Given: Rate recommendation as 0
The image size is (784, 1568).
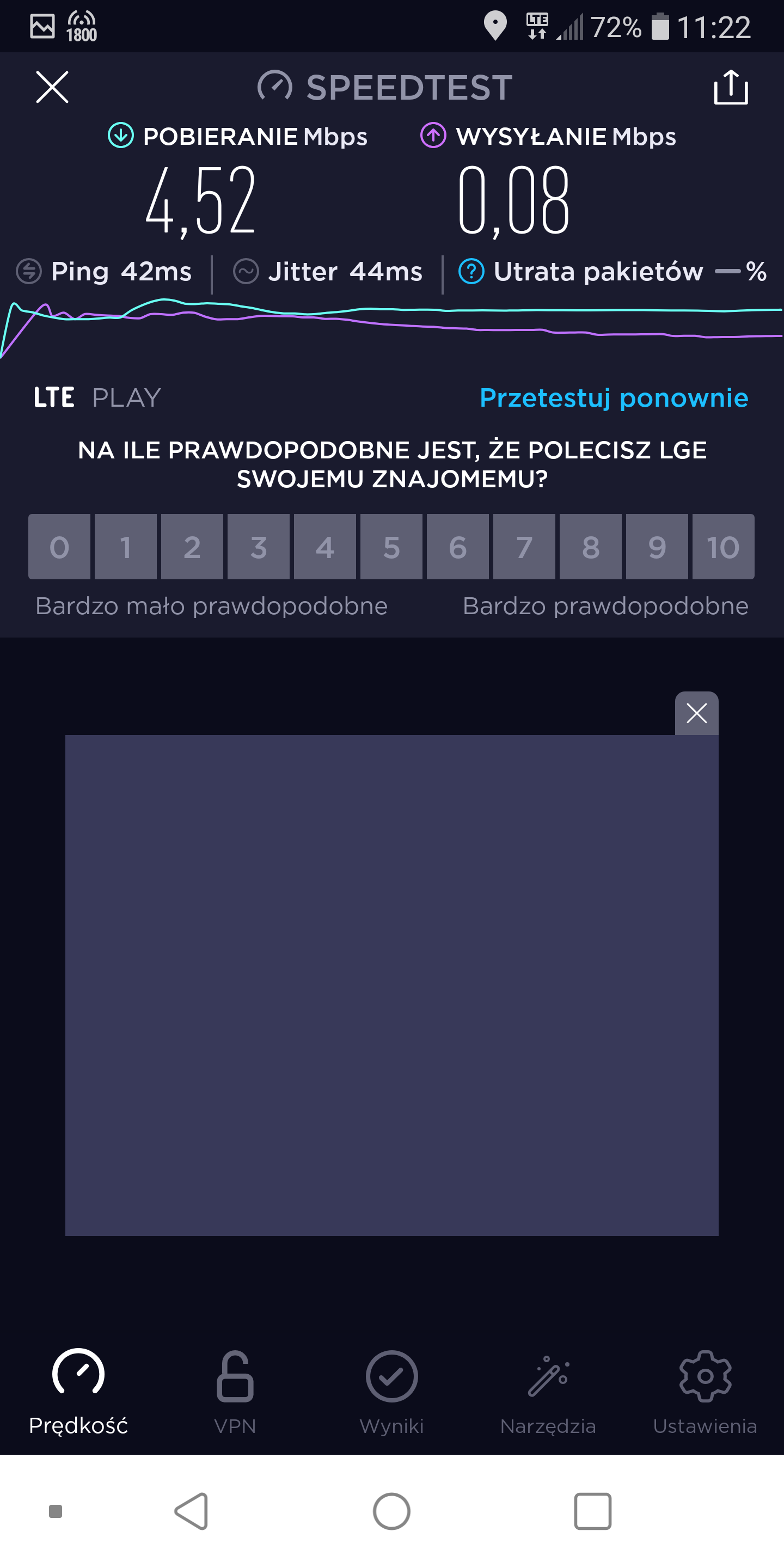Looking at the screenshot, I should tap(59, 547).
